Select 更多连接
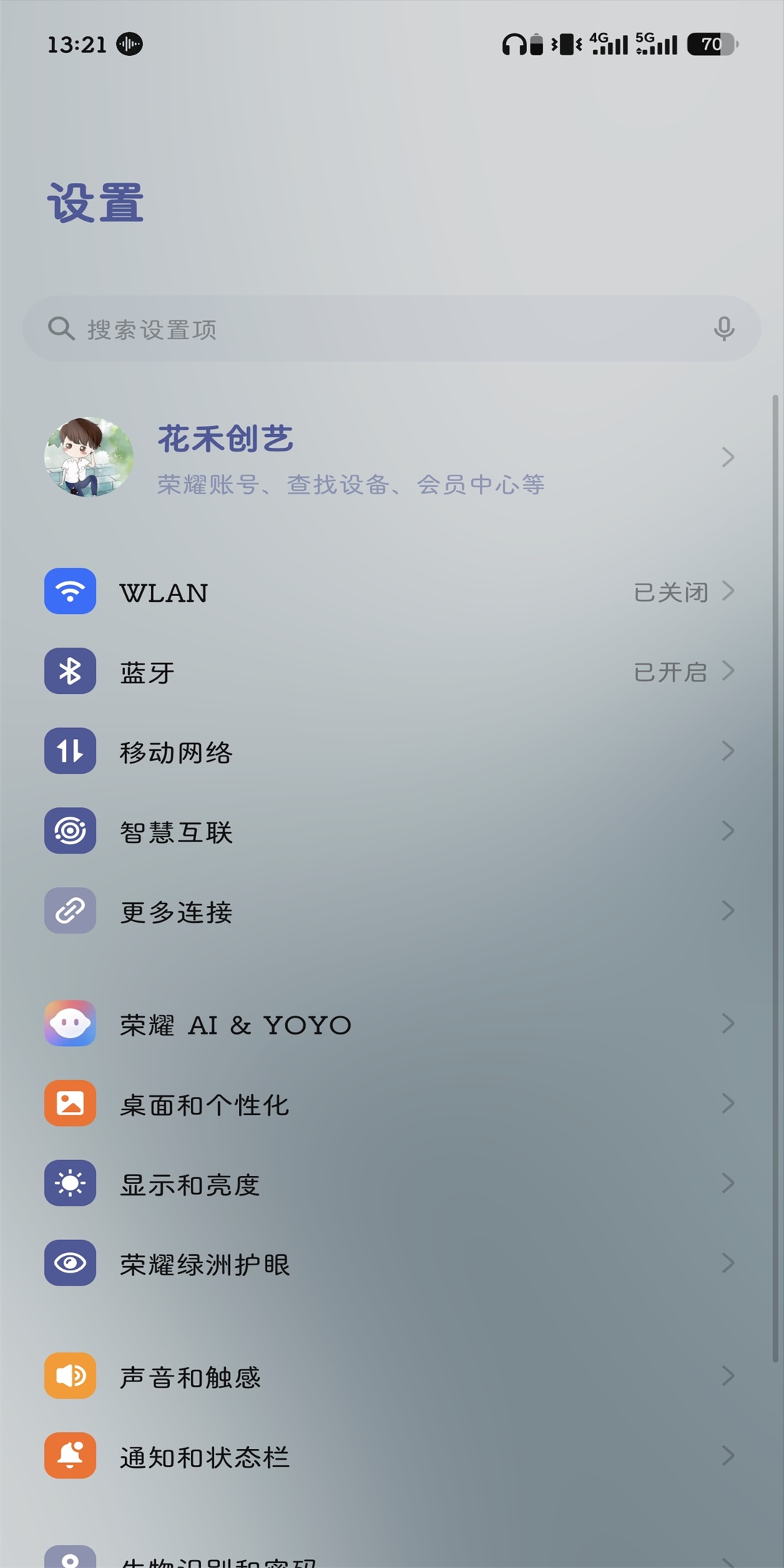The image size is (784, 1568). pyautogui.click(x=392, y=911)
